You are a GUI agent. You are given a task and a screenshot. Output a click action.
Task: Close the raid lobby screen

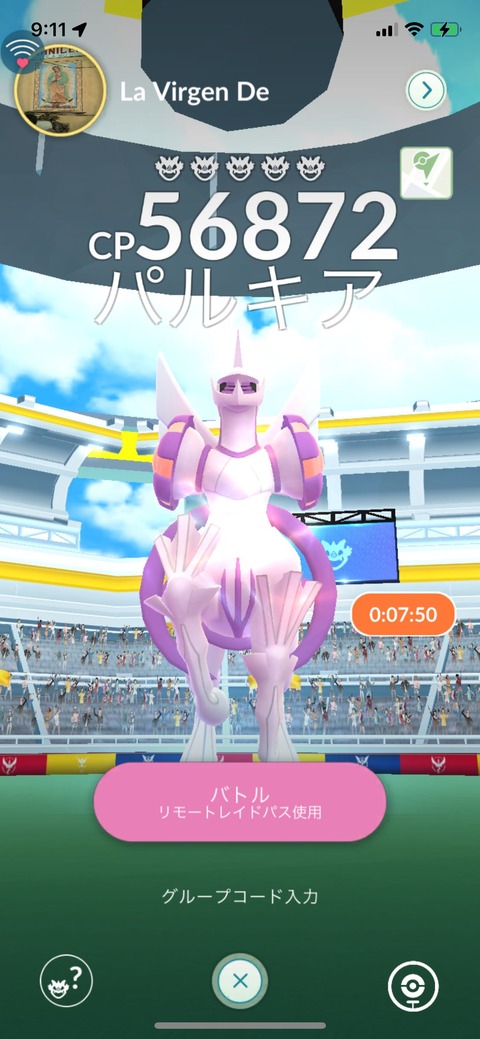point(240,981)
